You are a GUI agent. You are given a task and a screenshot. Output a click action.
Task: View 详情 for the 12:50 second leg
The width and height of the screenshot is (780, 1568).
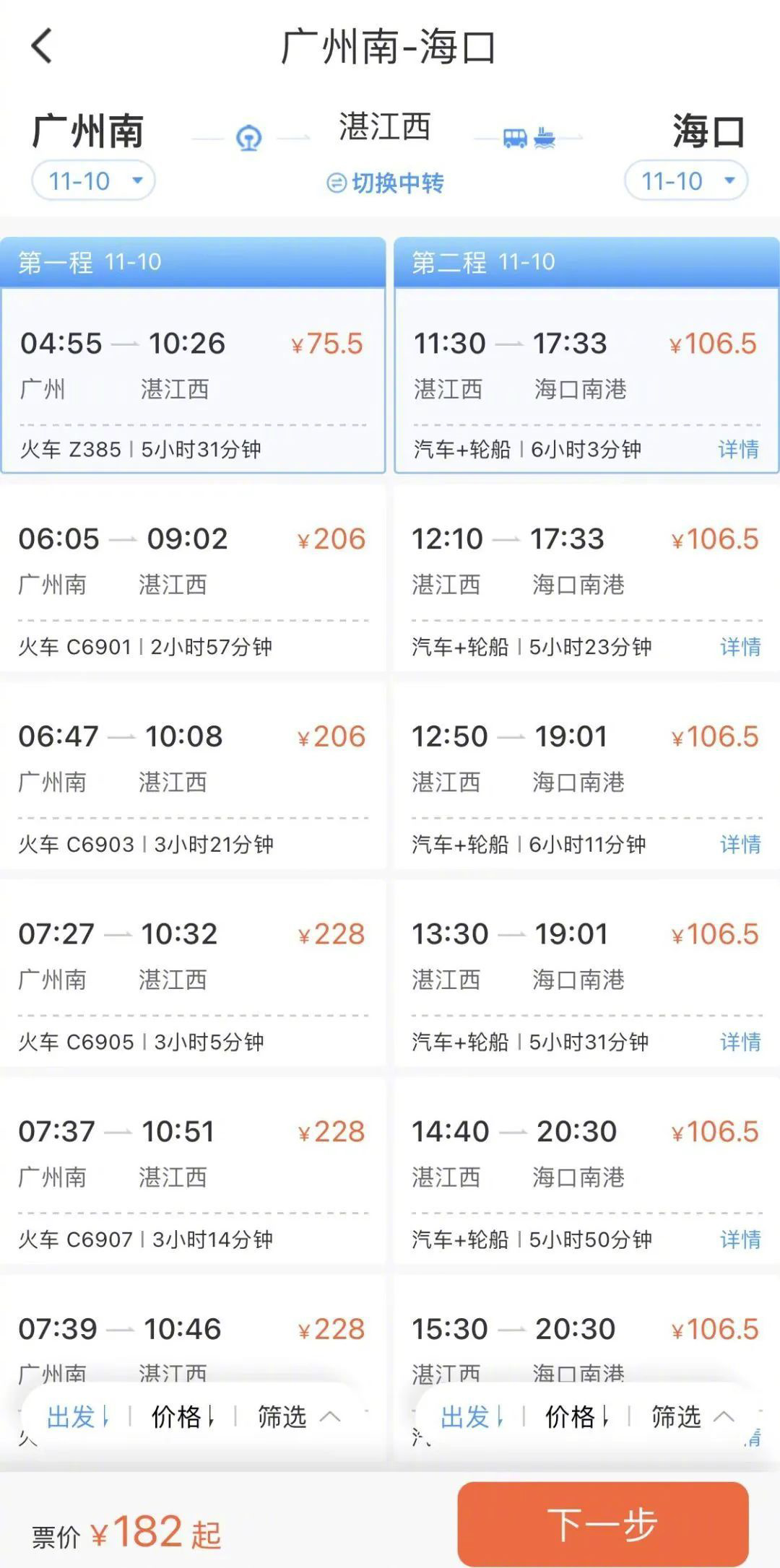(x=740, y=844)
